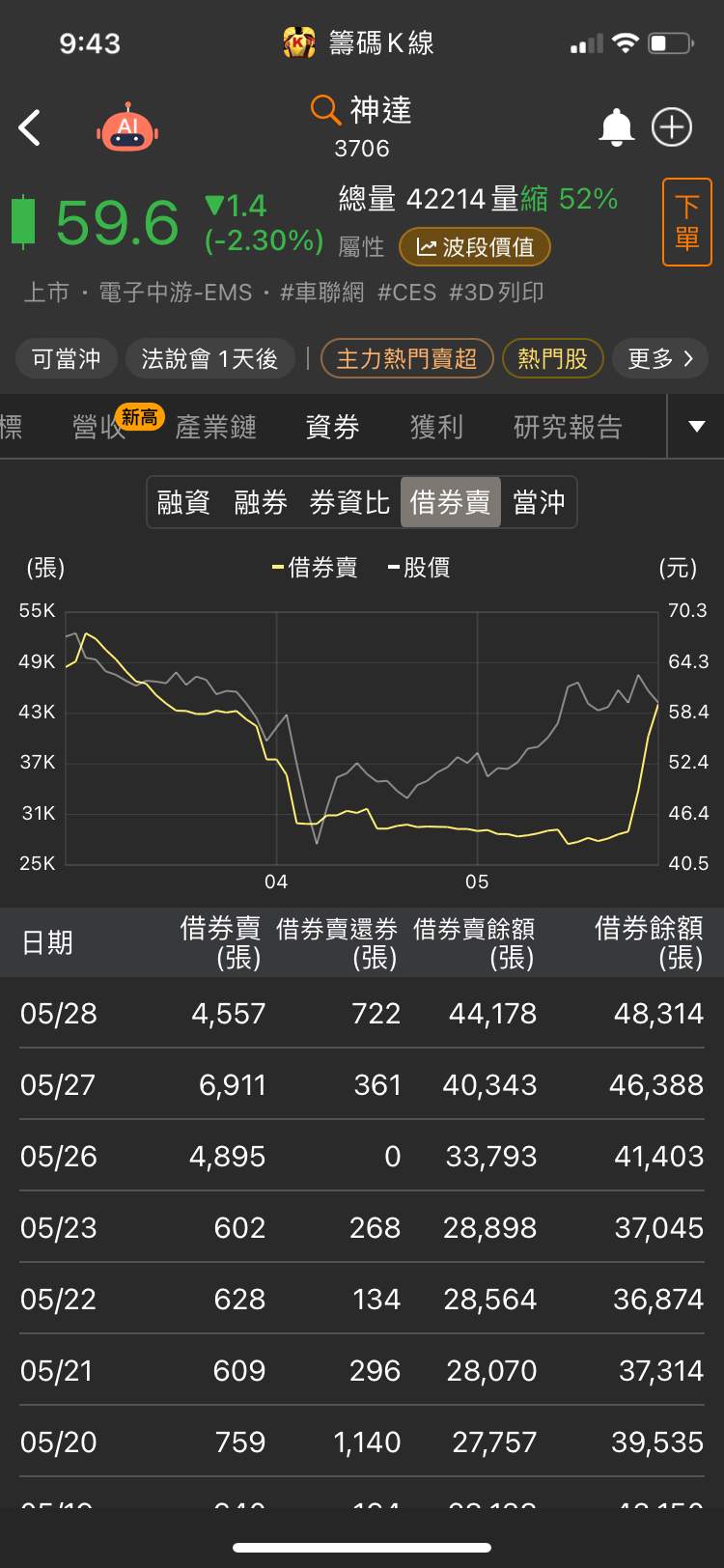Screen dimensions: 724x1568
Task: Switch to the 獲利 tab
Action: tap(436, 427)
